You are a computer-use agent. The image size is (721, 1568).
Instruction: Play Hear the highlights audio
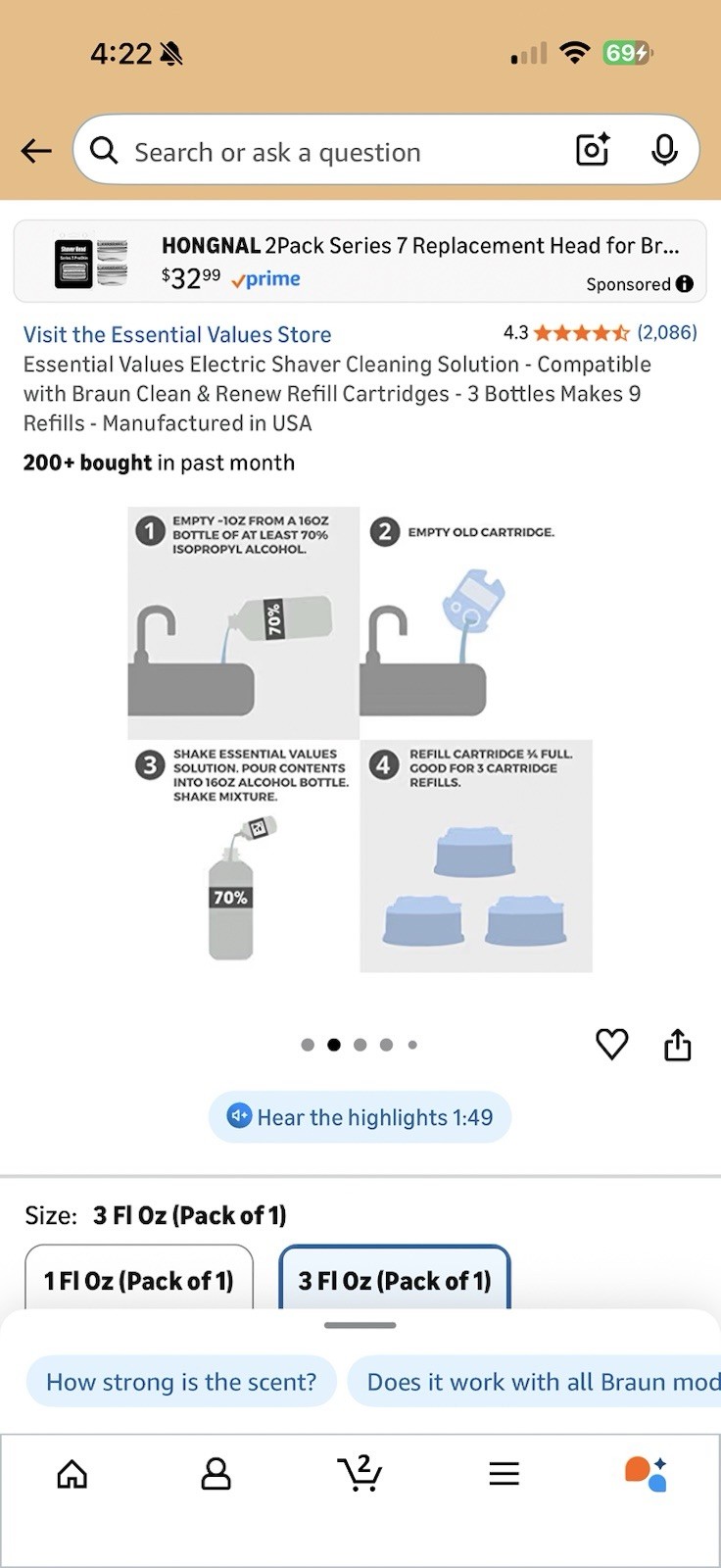(x=360, y=1117)
